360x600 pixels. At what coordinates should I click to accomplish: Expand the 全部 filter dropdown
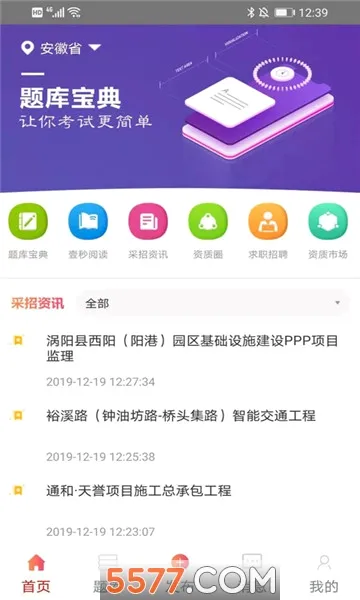(x=213, y=303)
